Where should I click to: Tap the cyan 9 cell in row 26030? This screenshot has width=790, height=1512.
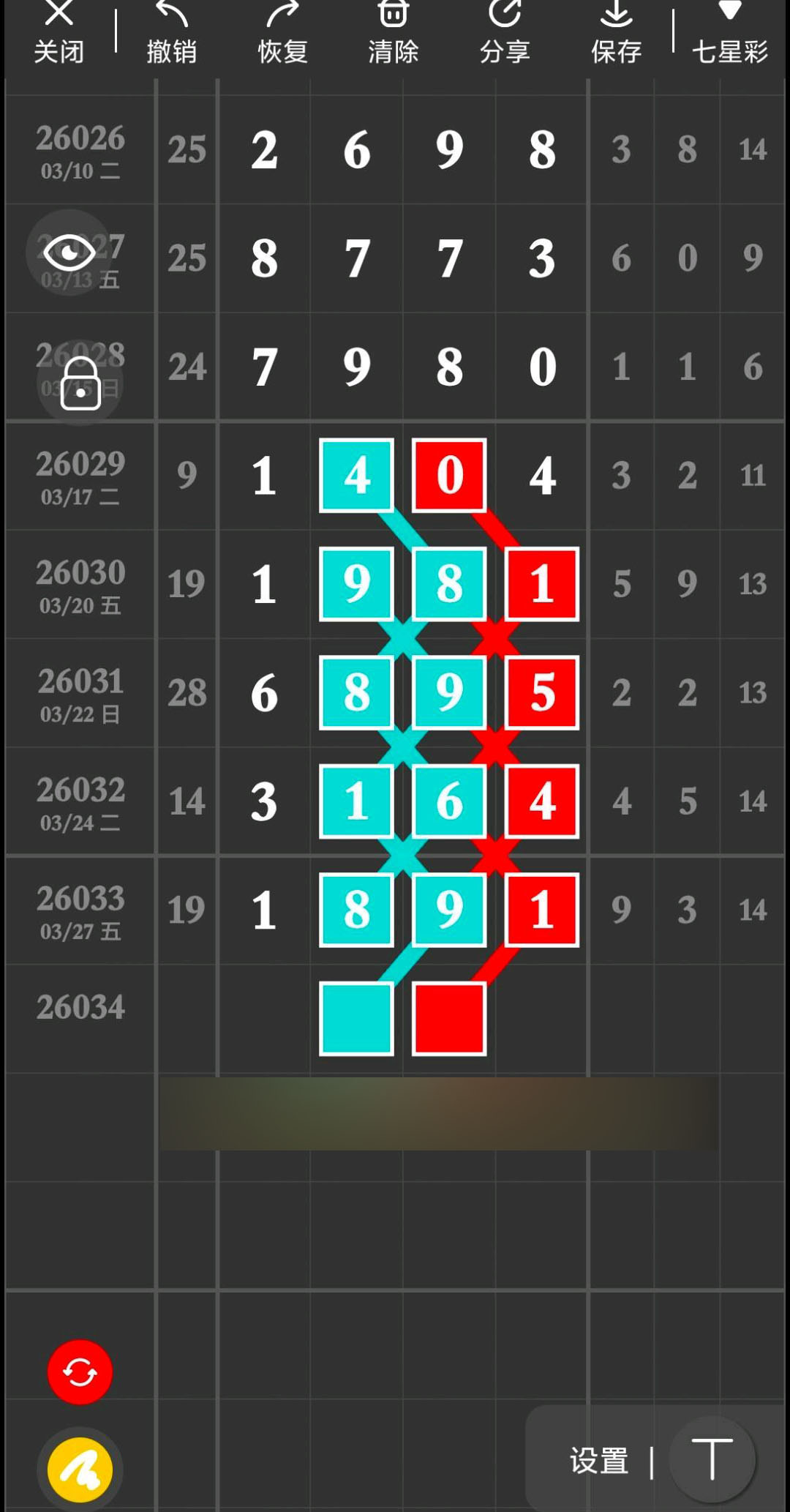356,583
